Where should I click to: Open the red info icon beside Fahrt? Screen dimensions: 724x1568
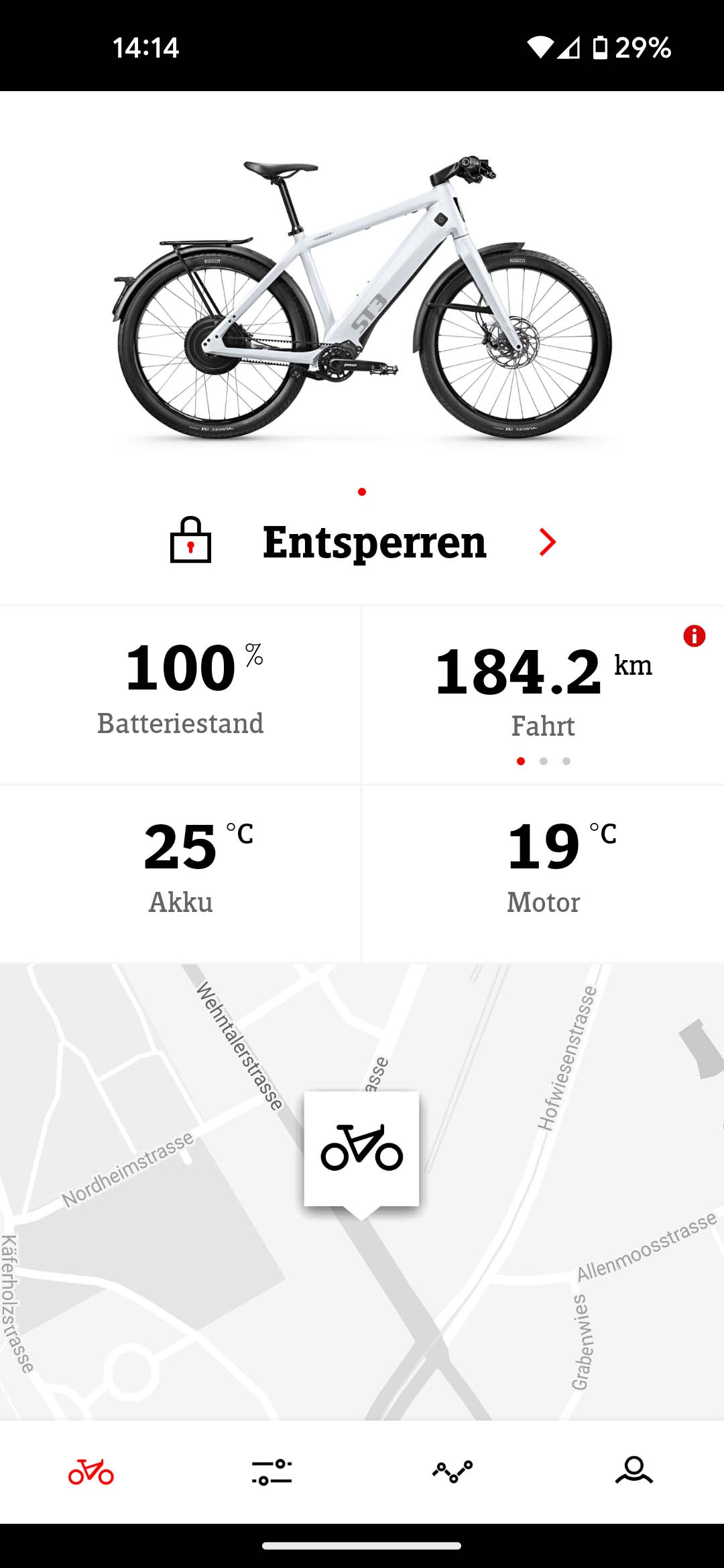coord(694,636)
